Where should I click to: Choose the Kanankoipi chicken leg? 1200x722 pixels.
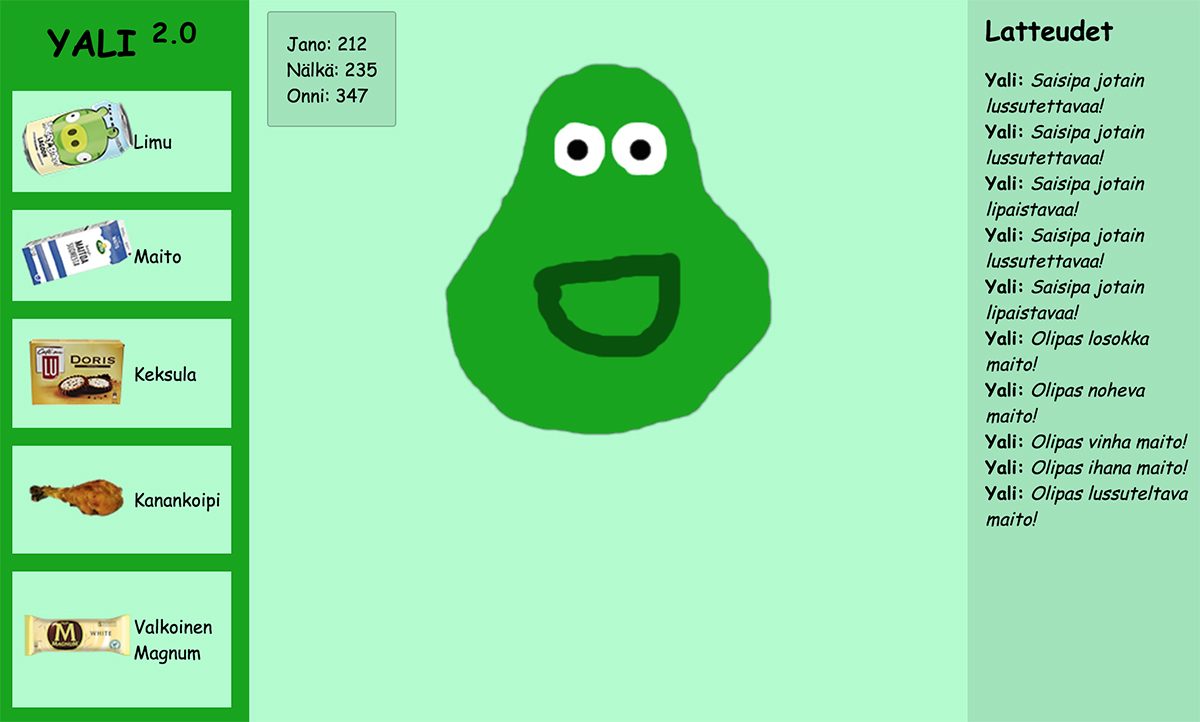pos(121,499)
